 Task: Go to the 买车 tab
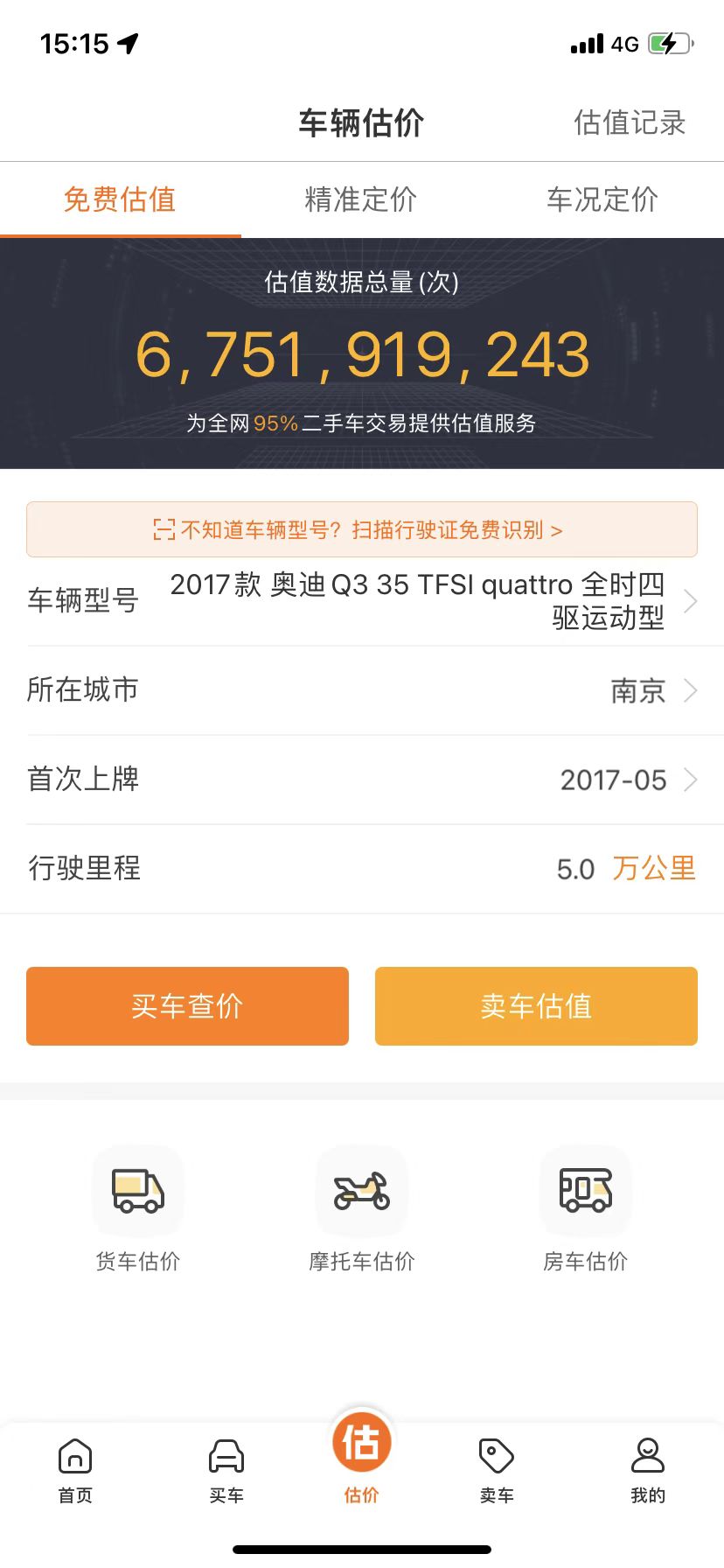226,1471
